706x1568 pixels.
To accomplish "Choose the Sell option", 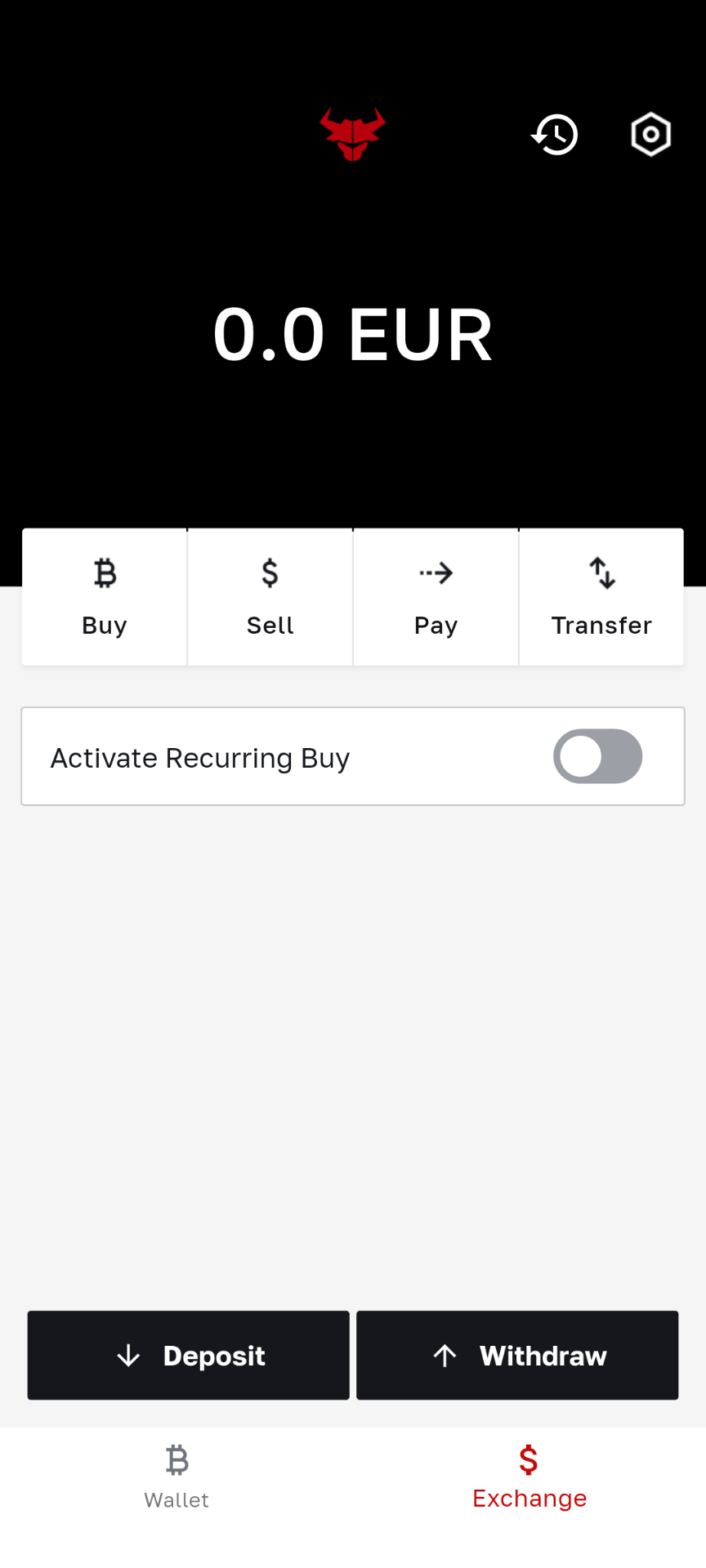I will [x=270, y=597].
